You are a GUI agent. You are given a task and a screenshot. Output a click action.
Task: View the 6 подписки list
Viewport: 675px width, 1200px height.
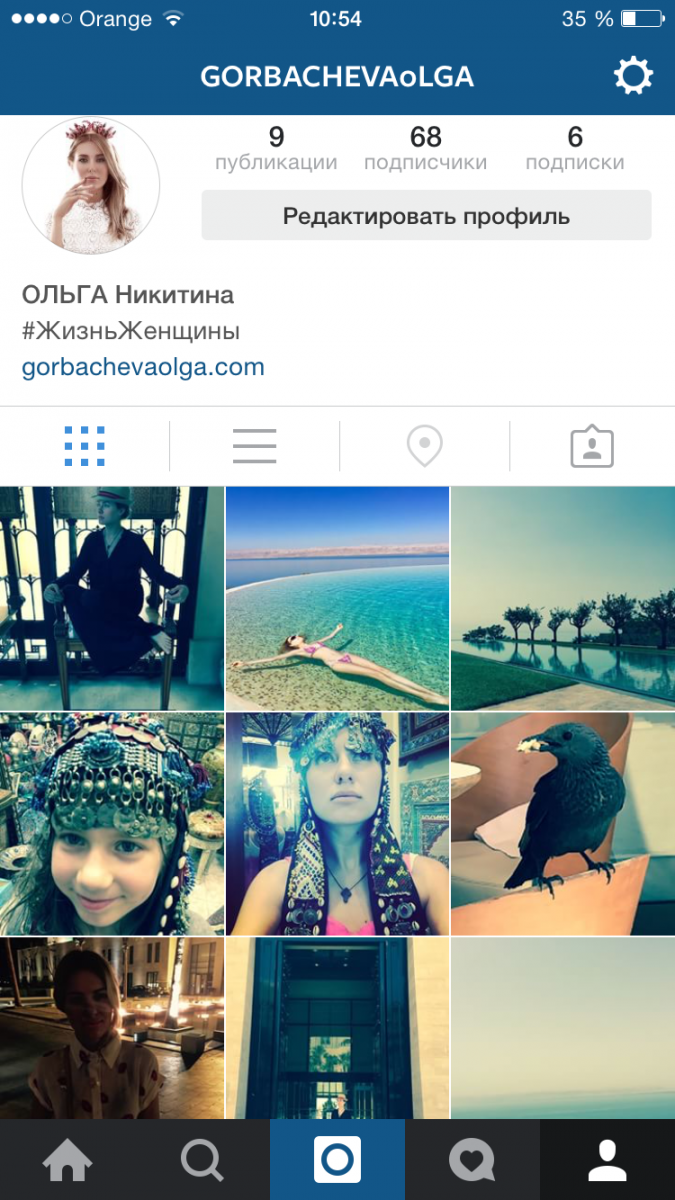coord(574,149)
